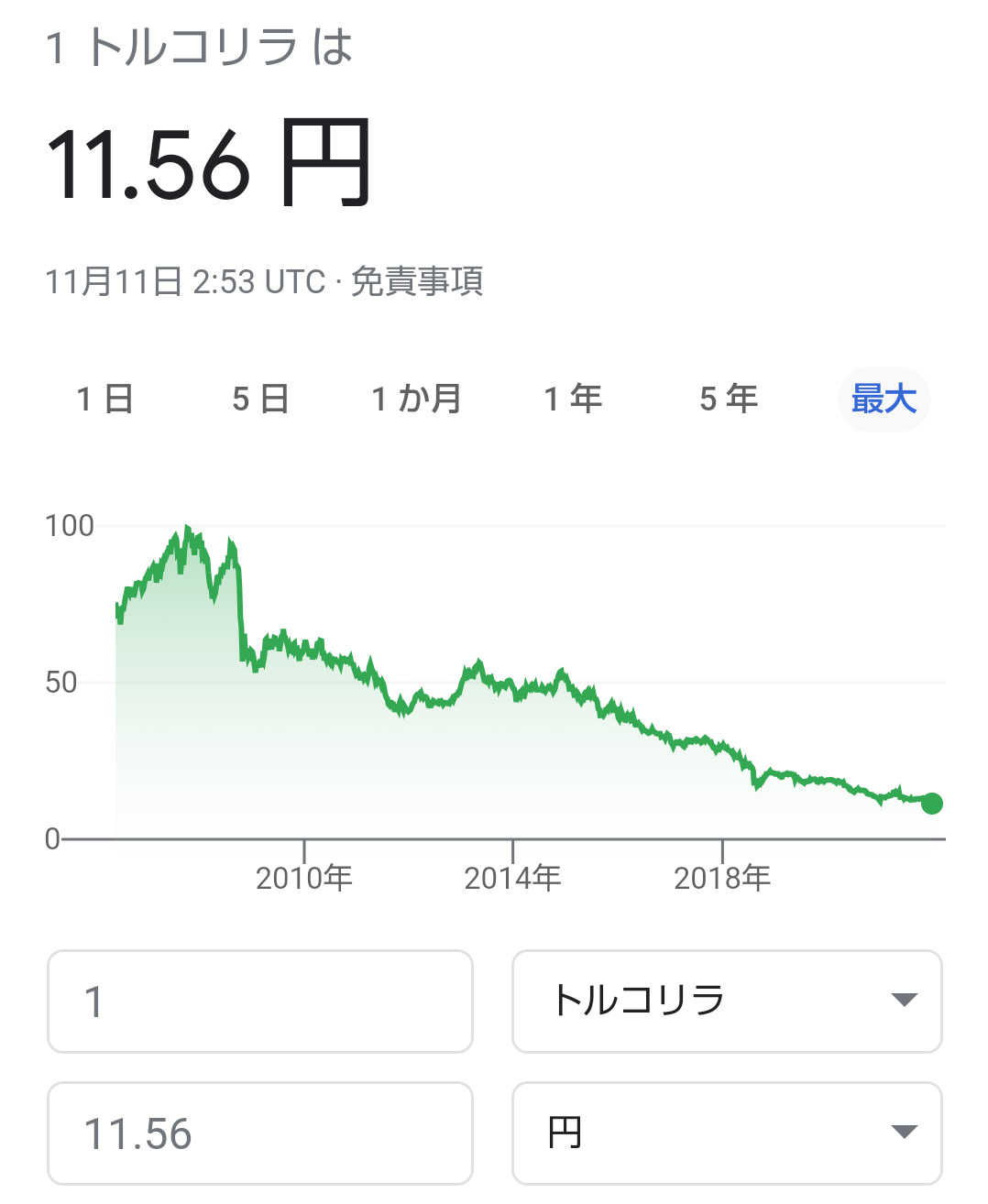Select the 5年 chart range
The width and height of the screenshot is (988, 1204).
coord(729,400)
